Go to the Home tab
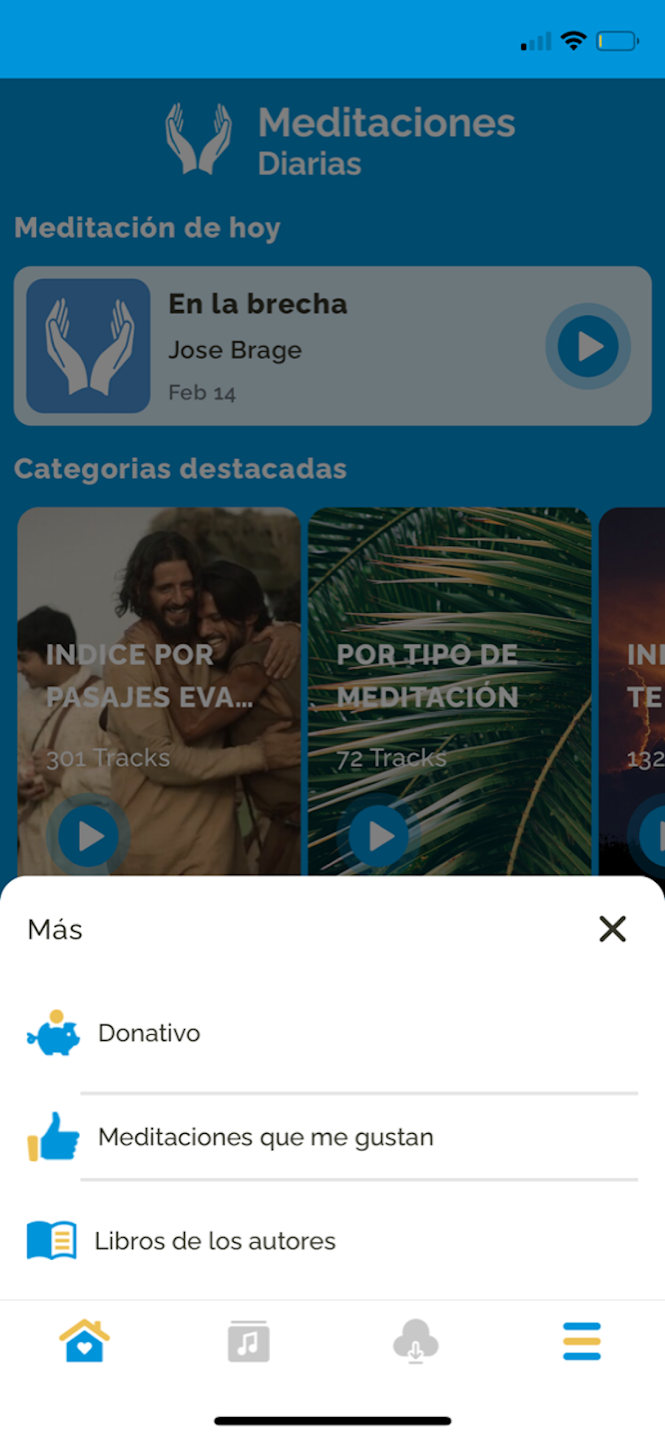Image resolution: width=665 pixels, height=1440 pixels. click(84, 1340)
